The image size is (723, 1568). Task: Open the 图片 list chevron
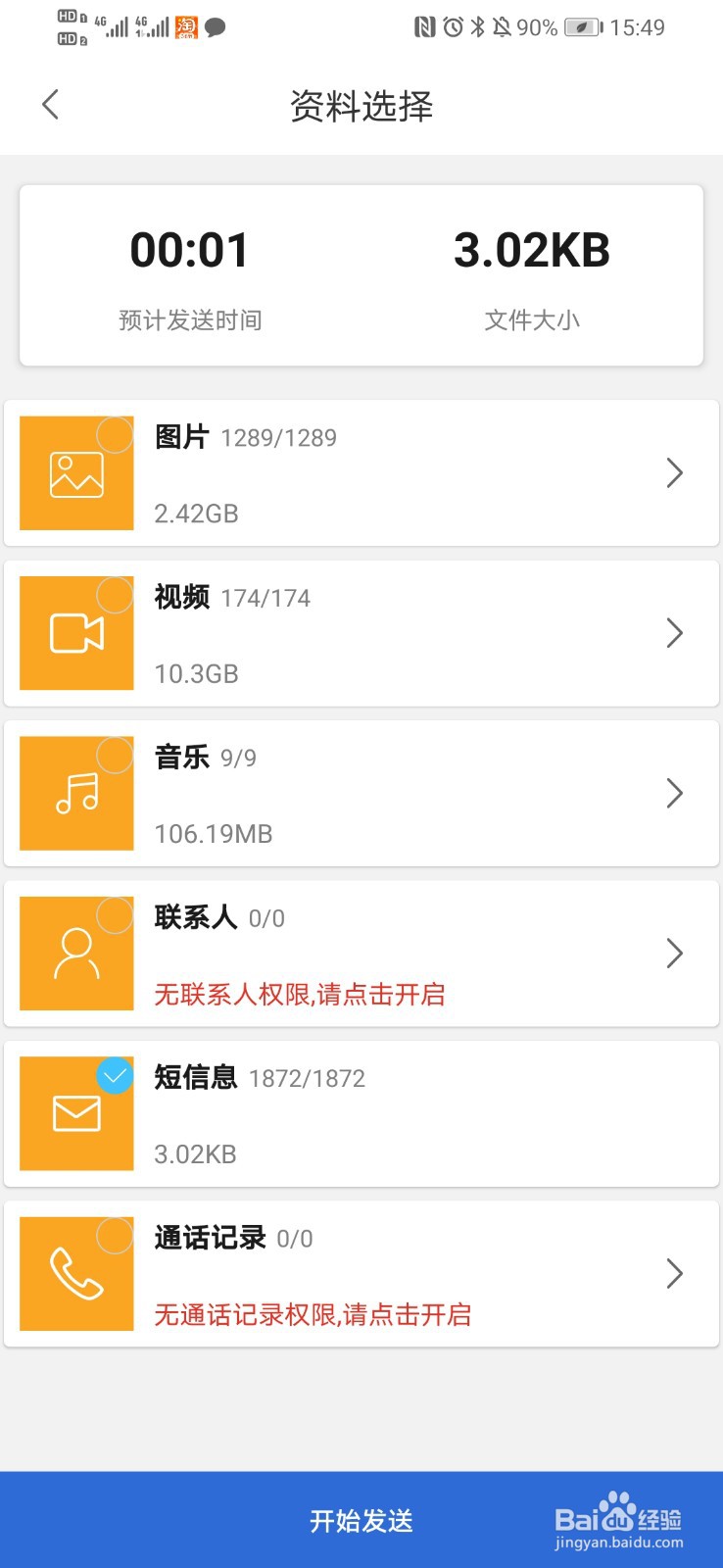(x=674, y=473)
